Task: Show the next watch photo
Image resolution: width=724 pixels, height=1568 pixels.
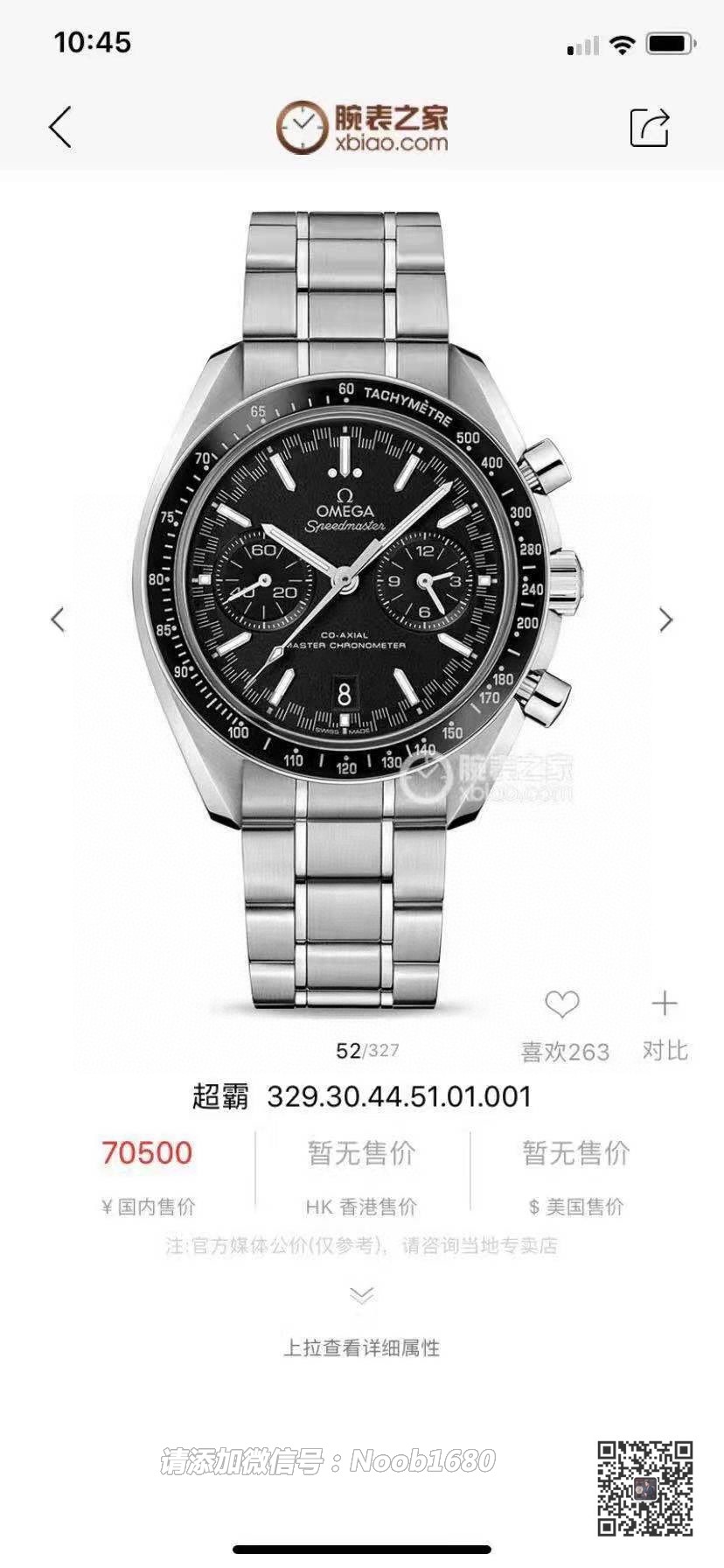Action: (665, 619)
